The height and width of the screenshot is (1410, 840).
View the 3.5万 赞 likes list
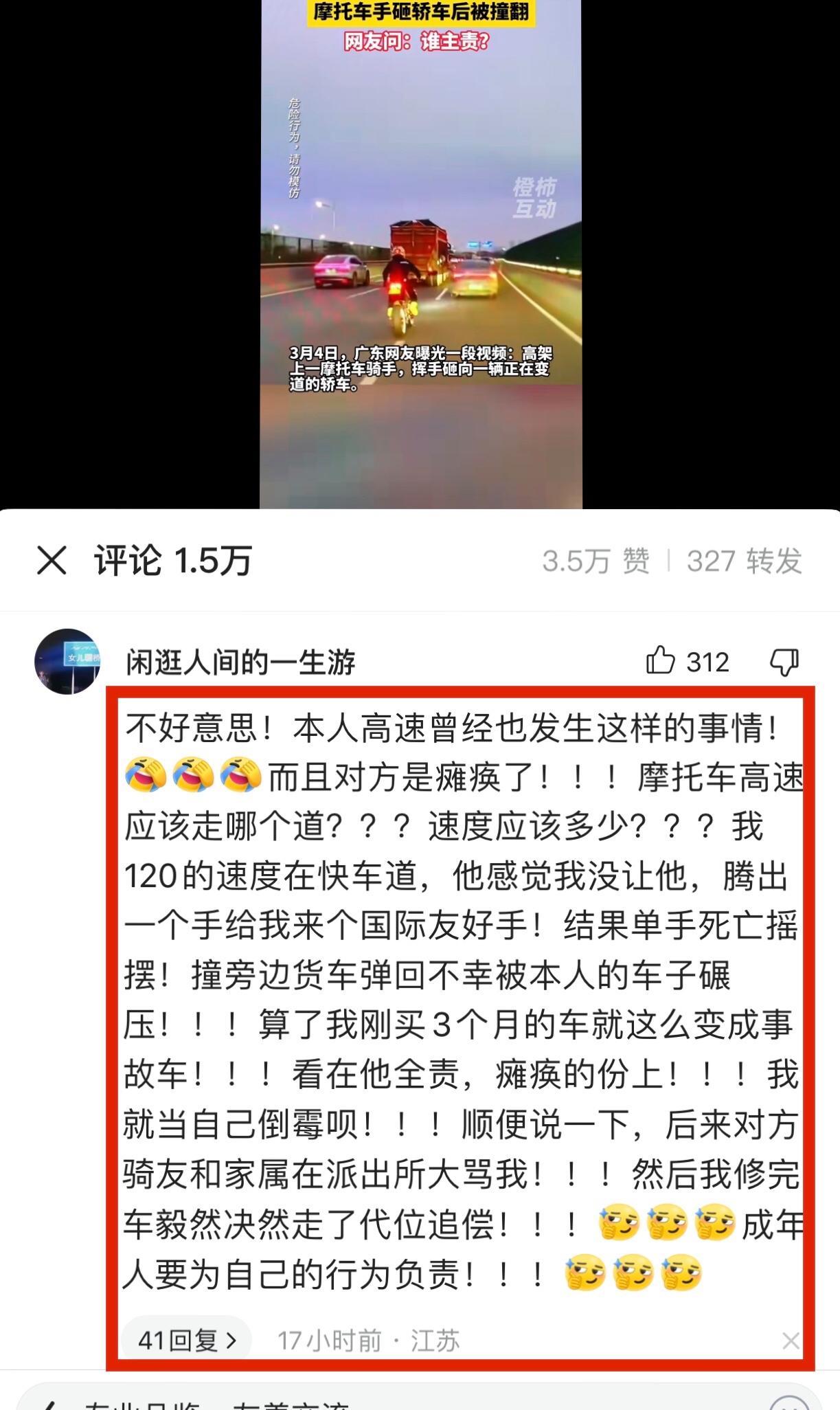tap(595, 561)
